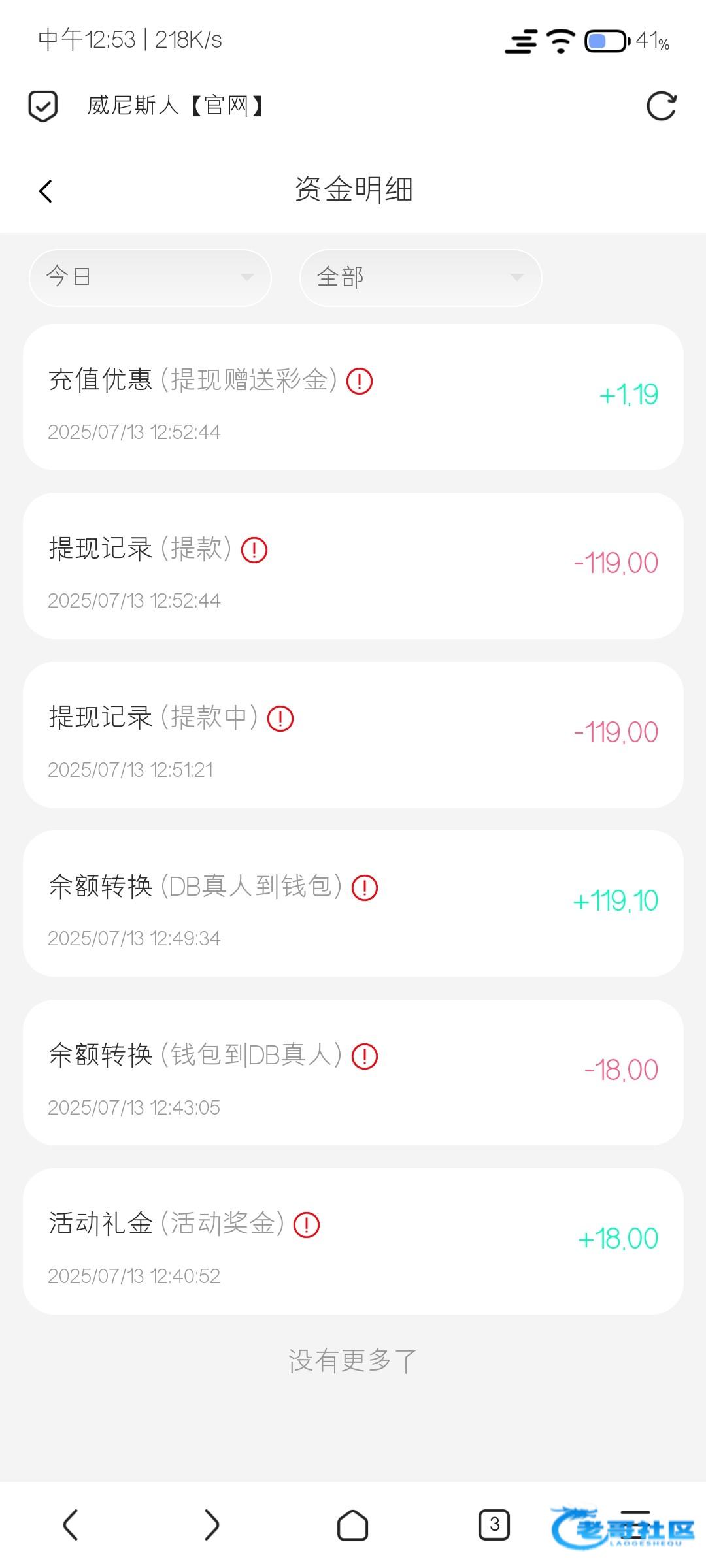Screen dimensions: 706x1568
Task: Tap the info icon beside 提现记录 (提款)
Action: tap(254, 550)
